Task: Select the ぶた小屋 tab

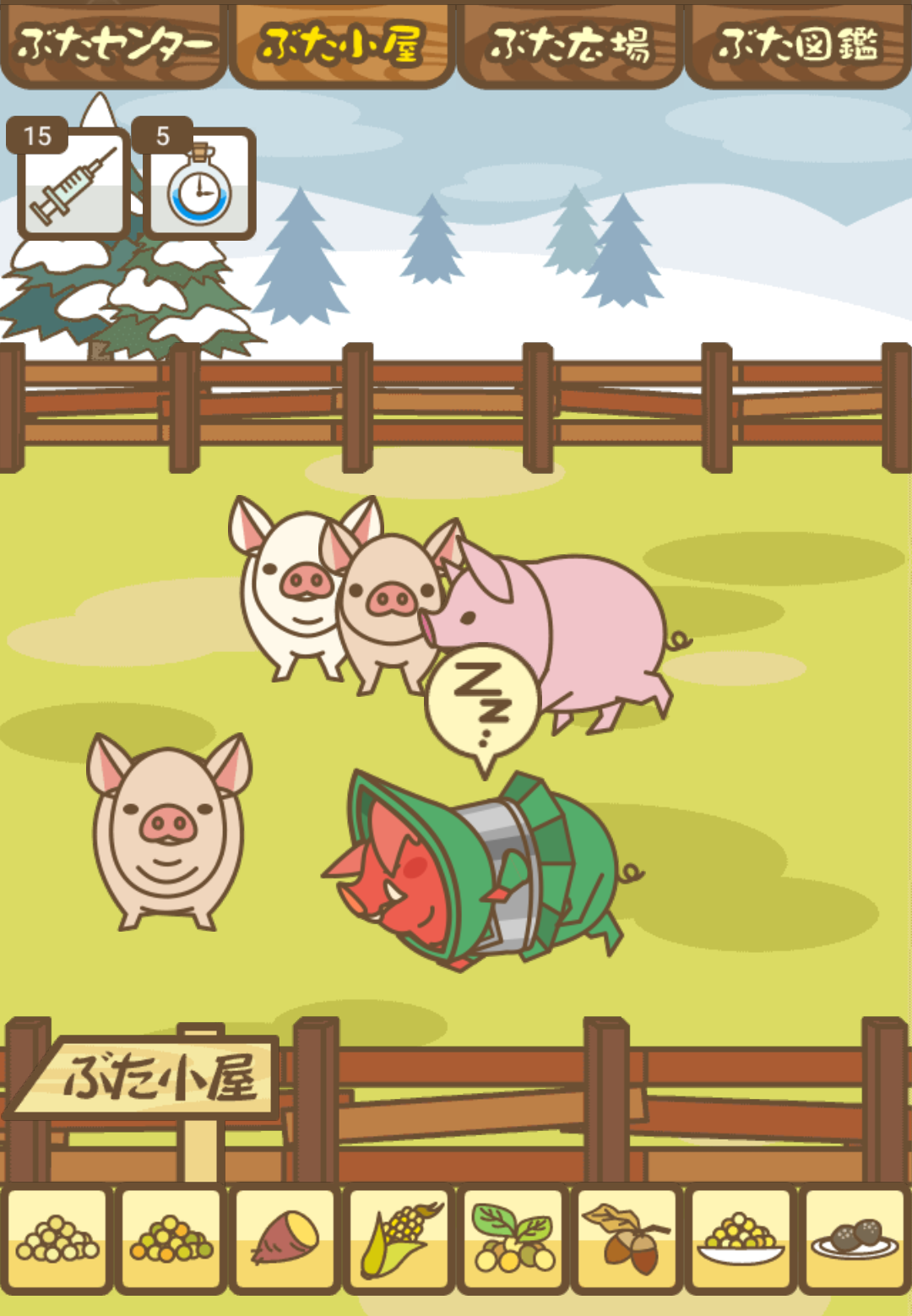Action: (342, 44)
